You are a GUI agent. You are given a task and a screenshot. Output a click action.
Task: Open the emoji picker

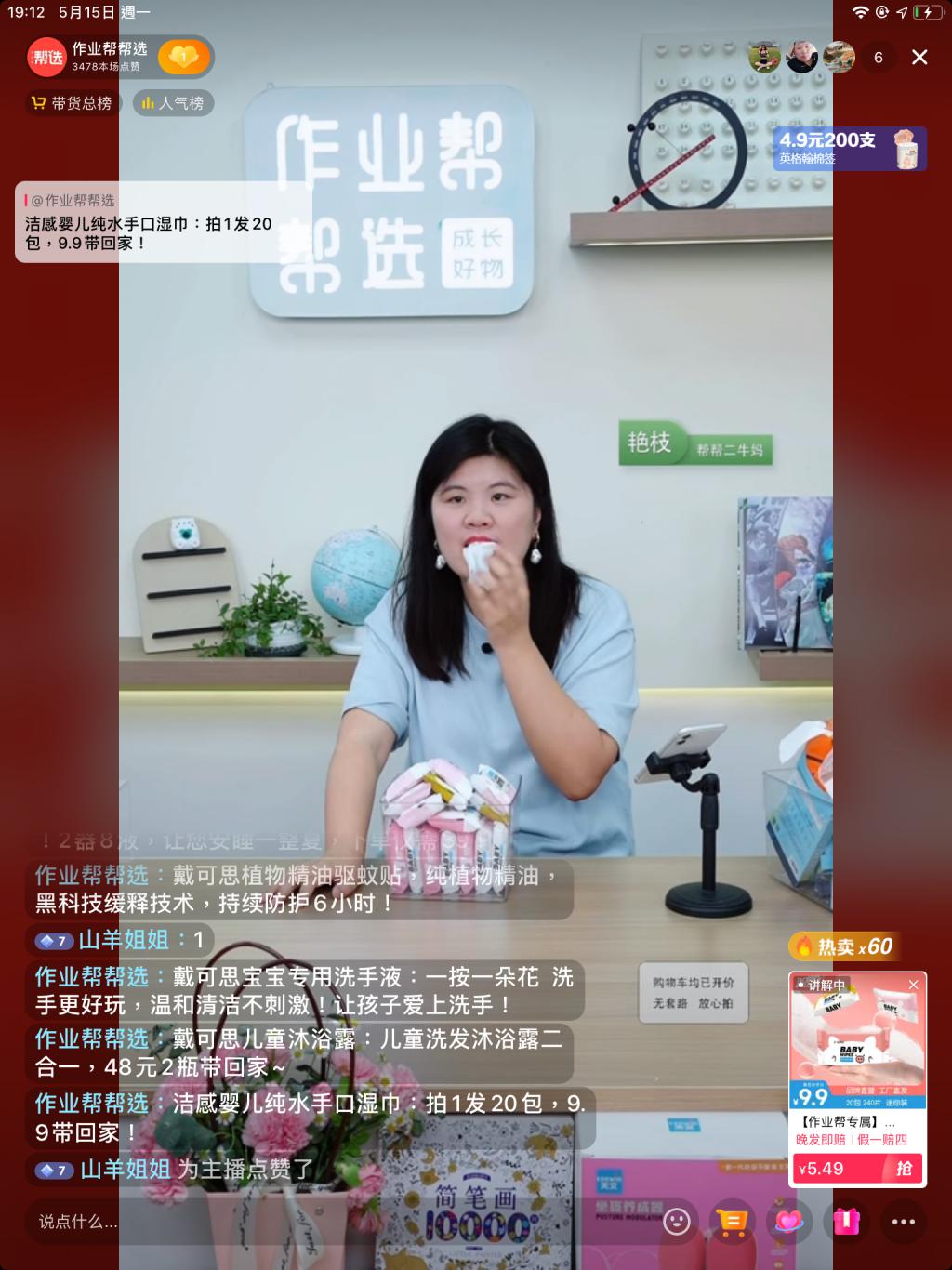tap(677, 1222)
